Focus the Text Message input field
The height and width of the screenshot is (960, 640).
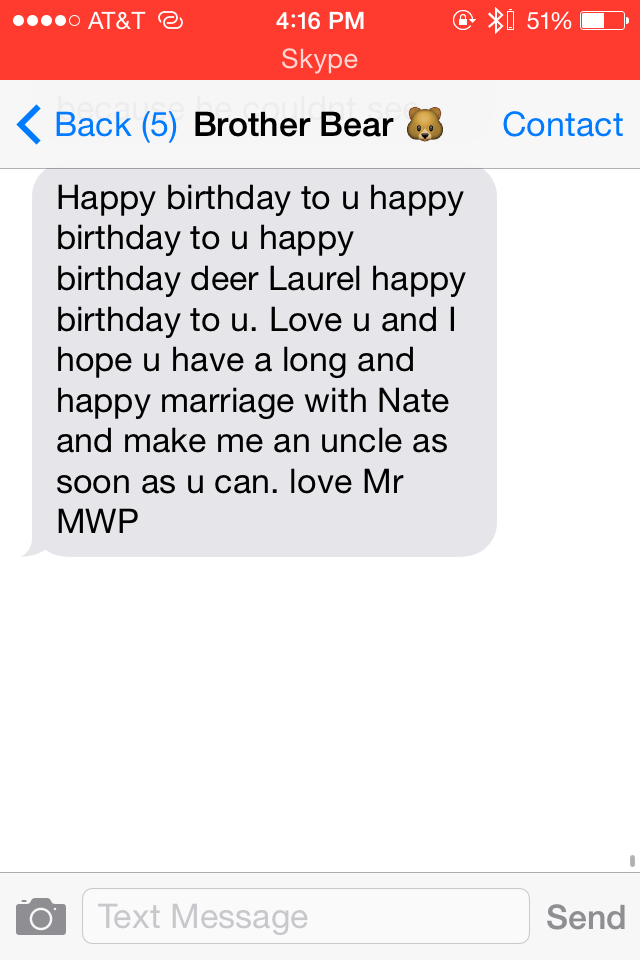(305, 916)
